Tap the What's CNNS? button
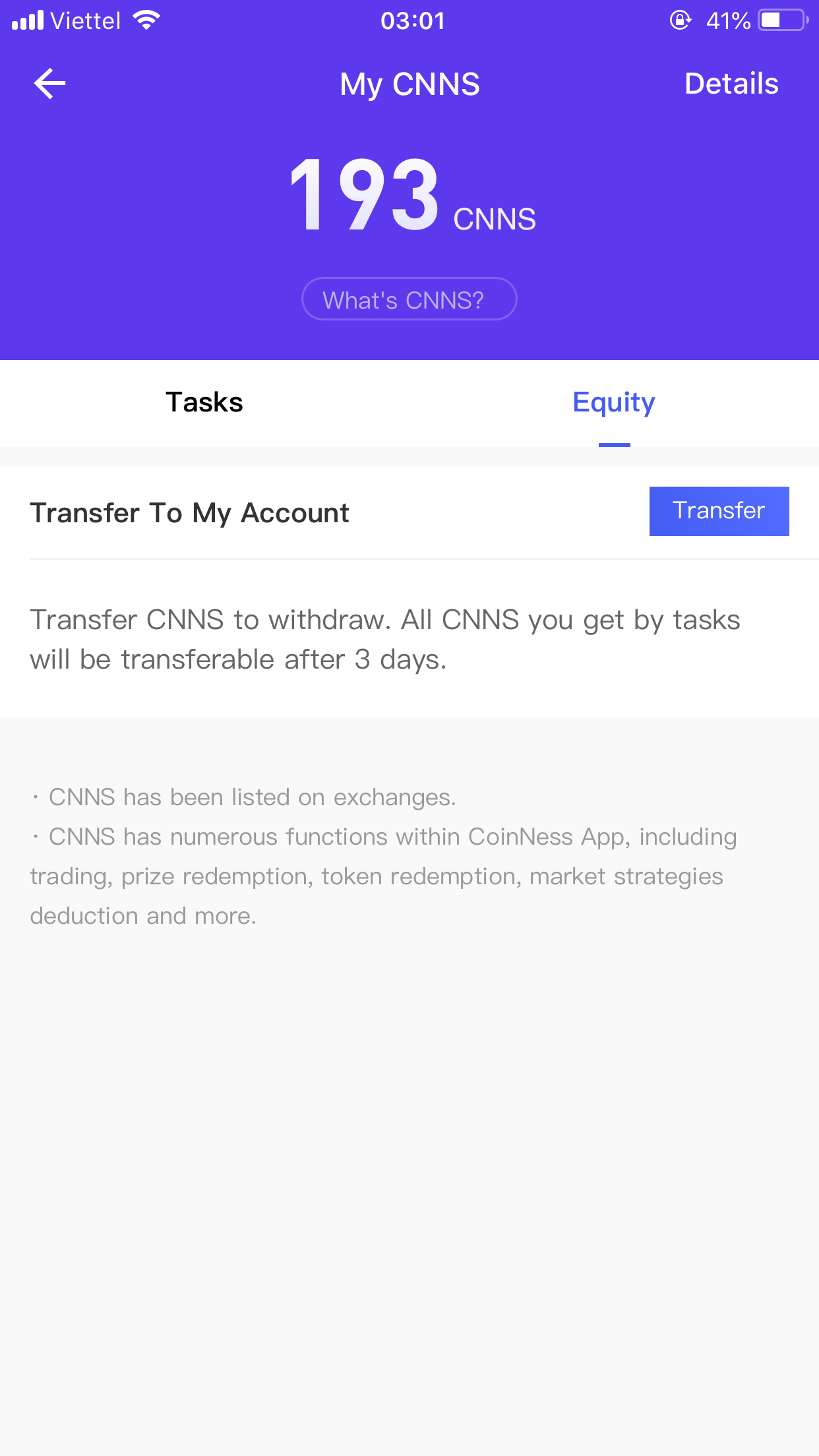The height and width of the screenshot is (1456, 819). [x=409, y=299]
